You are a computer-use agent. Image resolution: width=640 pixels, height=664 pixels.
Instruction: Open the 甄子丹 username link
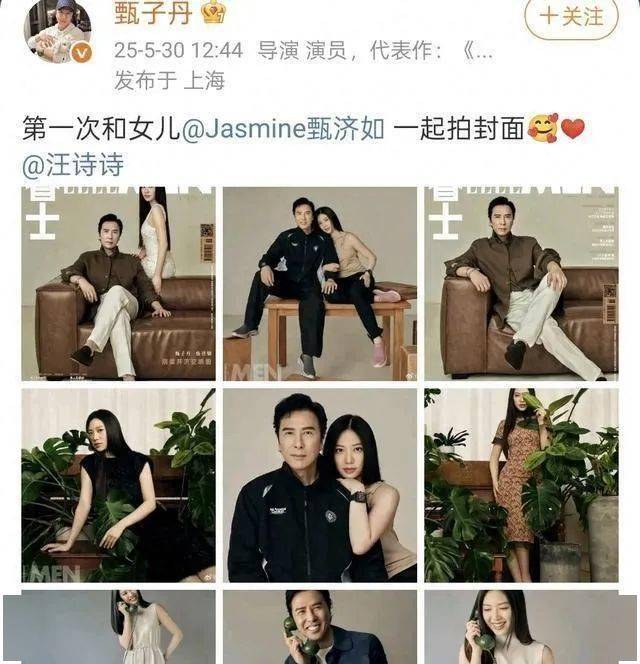[x=150, y=13]
